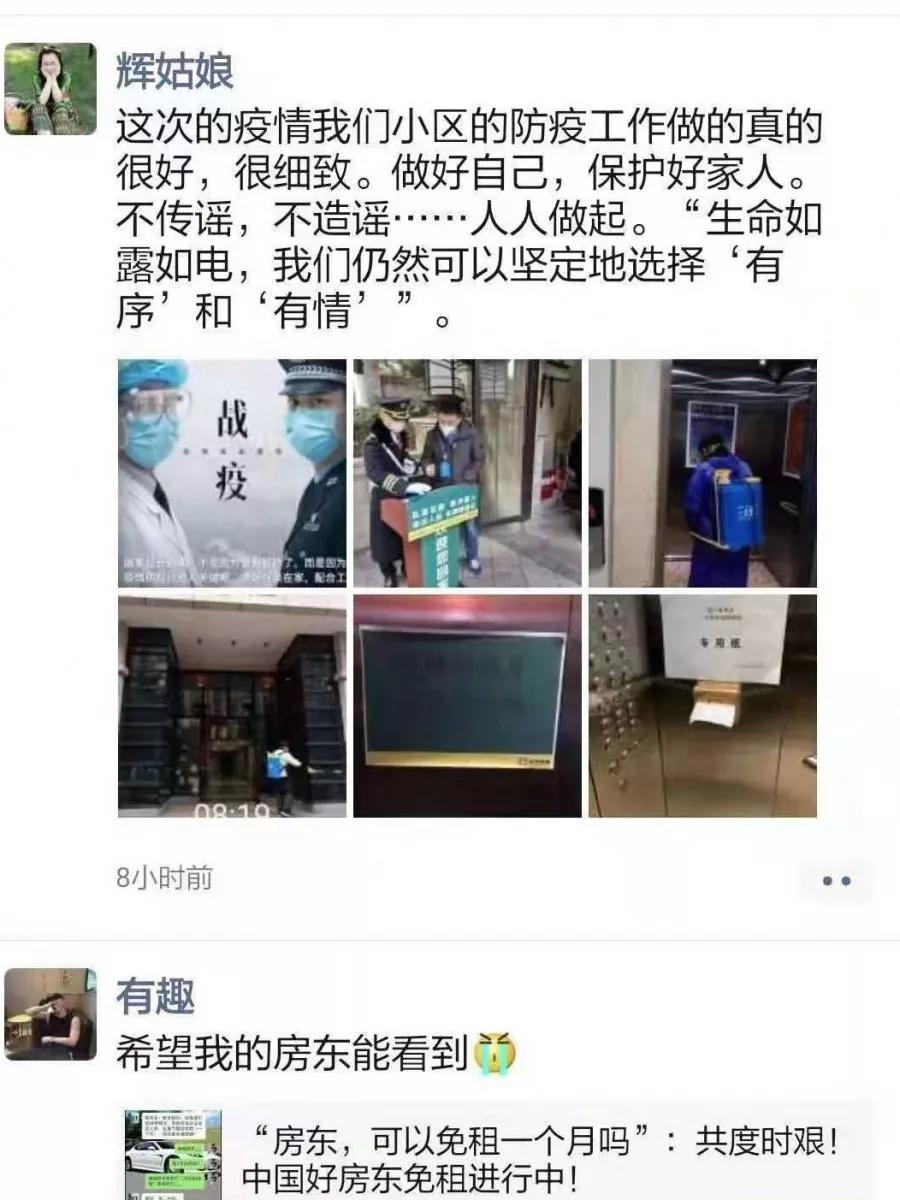View the building entrance photo at 08:19
This screenshot has width=900, height=1200.
coord(232,706)
